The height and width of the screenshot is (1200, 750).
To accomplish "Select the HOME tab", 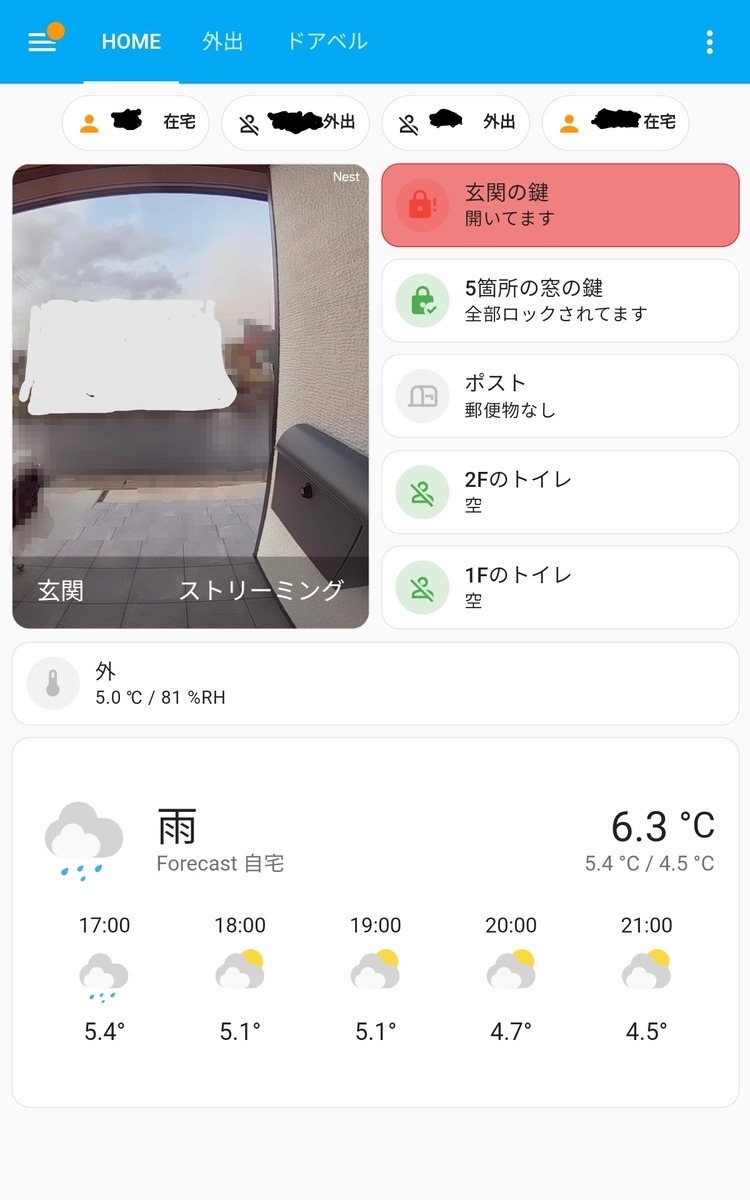I will [x=131, y=42].
